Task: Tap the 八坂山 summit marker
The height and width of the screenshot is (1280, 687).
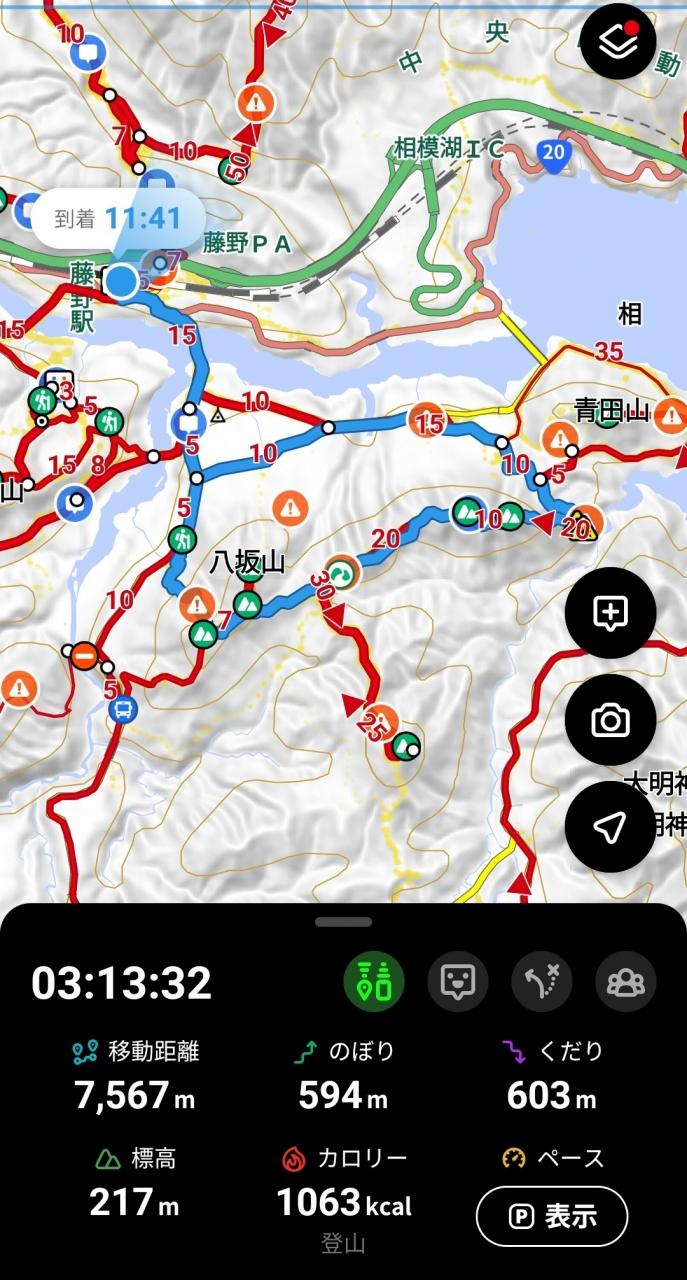Action: [x=250, y=572]
